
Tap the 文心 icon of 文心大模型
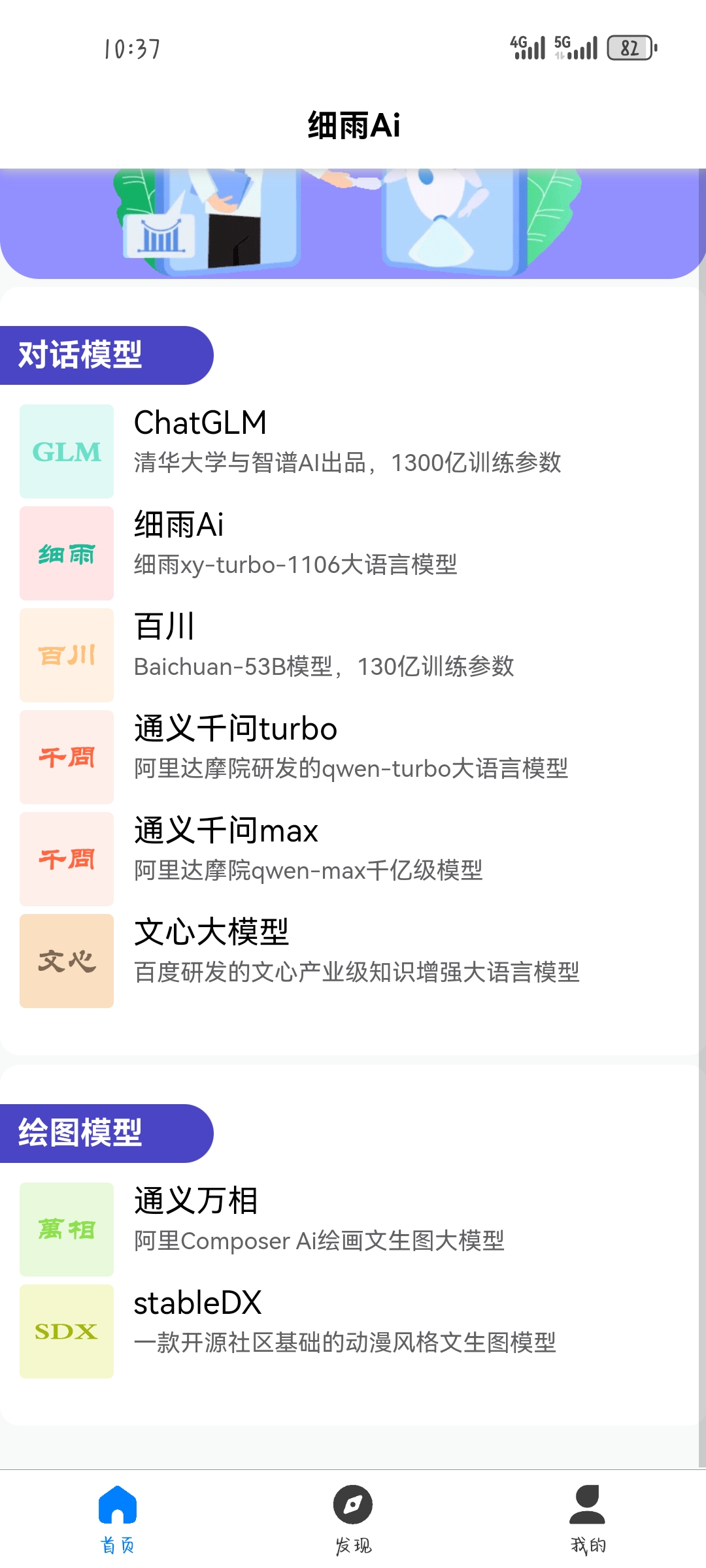point(66,961)
